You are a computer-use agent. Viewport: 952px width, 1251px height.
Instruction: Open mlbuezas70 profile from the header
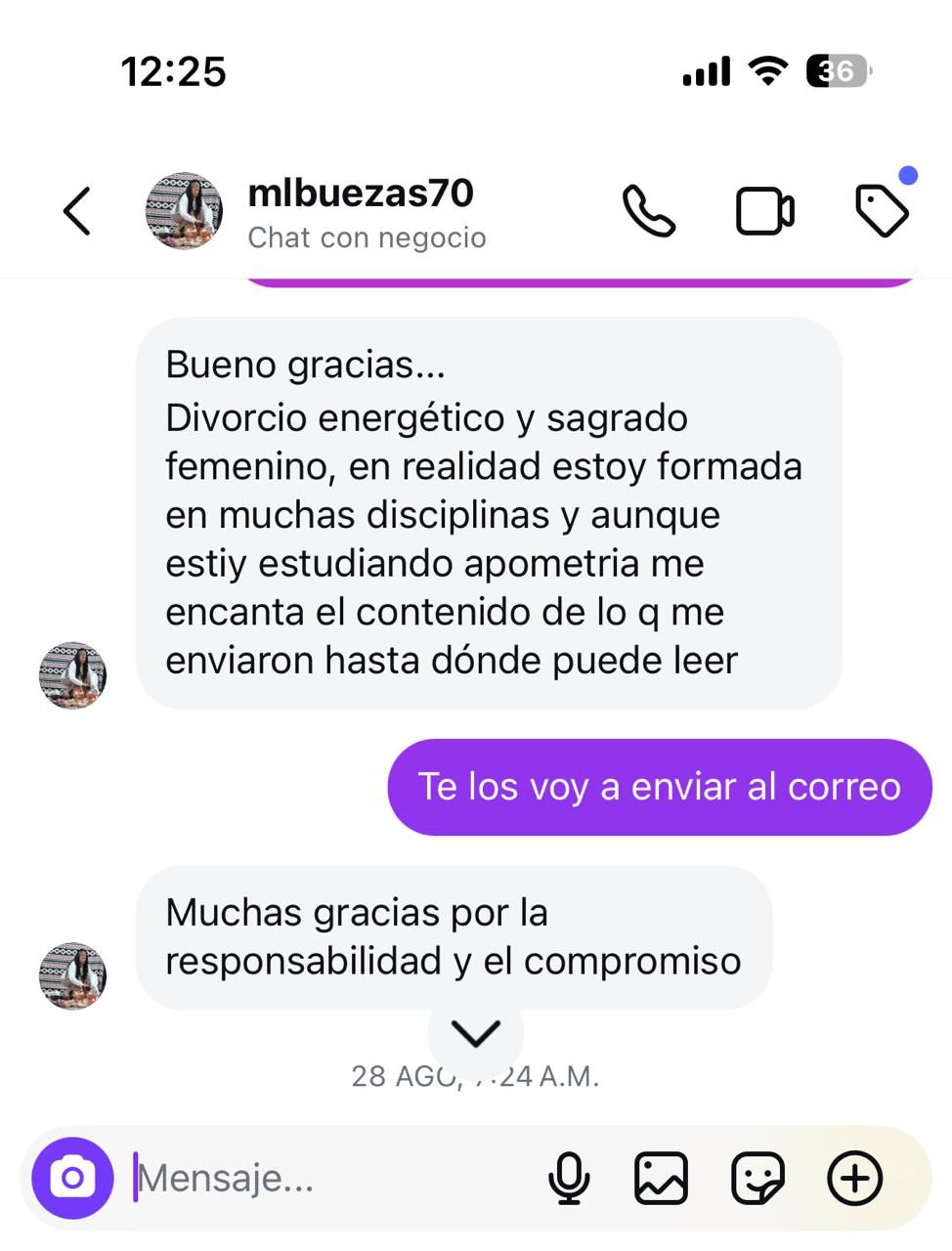[x=360, y=211]
